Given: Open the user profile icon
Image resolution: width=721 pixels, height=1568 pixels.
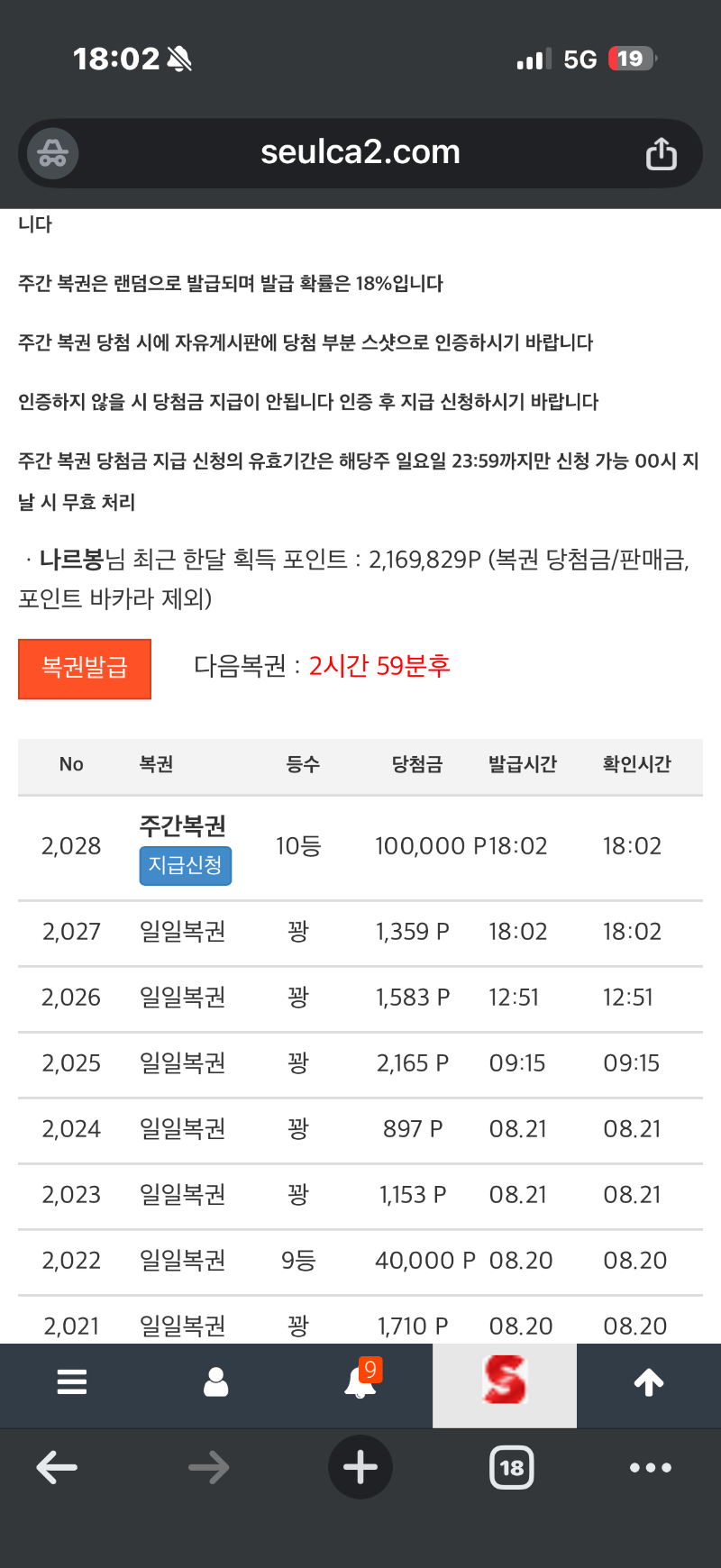Looking at the screenshot, I should tap(216, 1381).
